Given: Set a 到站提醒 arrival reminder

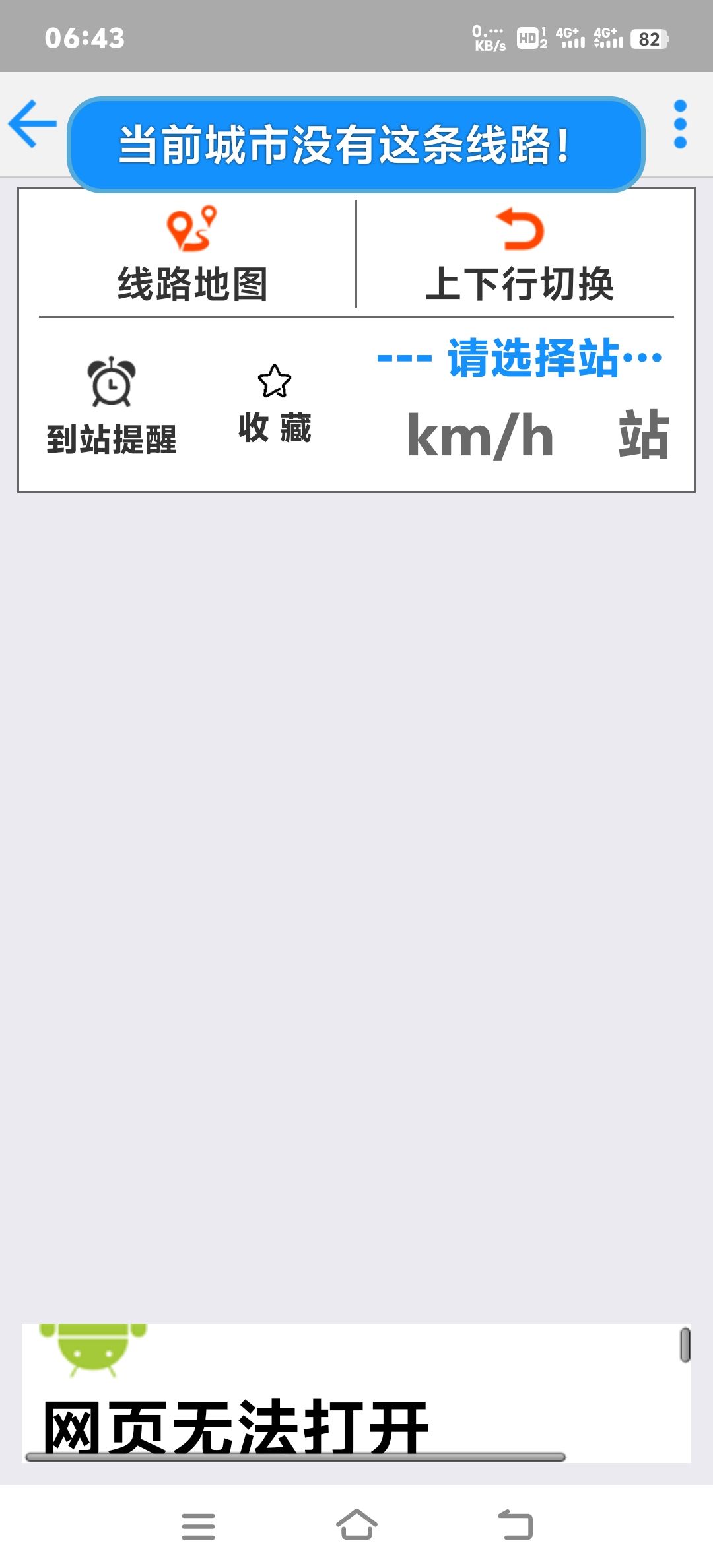Looking at the screenshot, I should (112, 407).
